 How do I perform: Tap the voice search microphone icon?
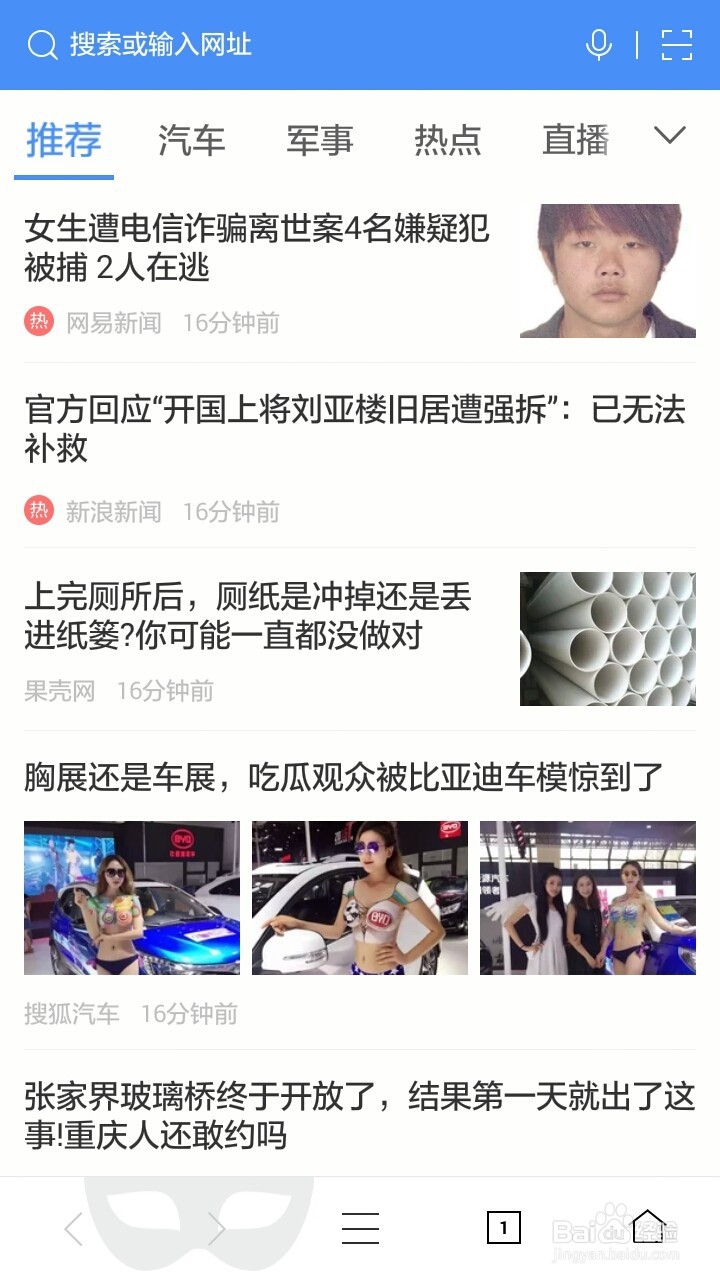(x=598, y=44)
